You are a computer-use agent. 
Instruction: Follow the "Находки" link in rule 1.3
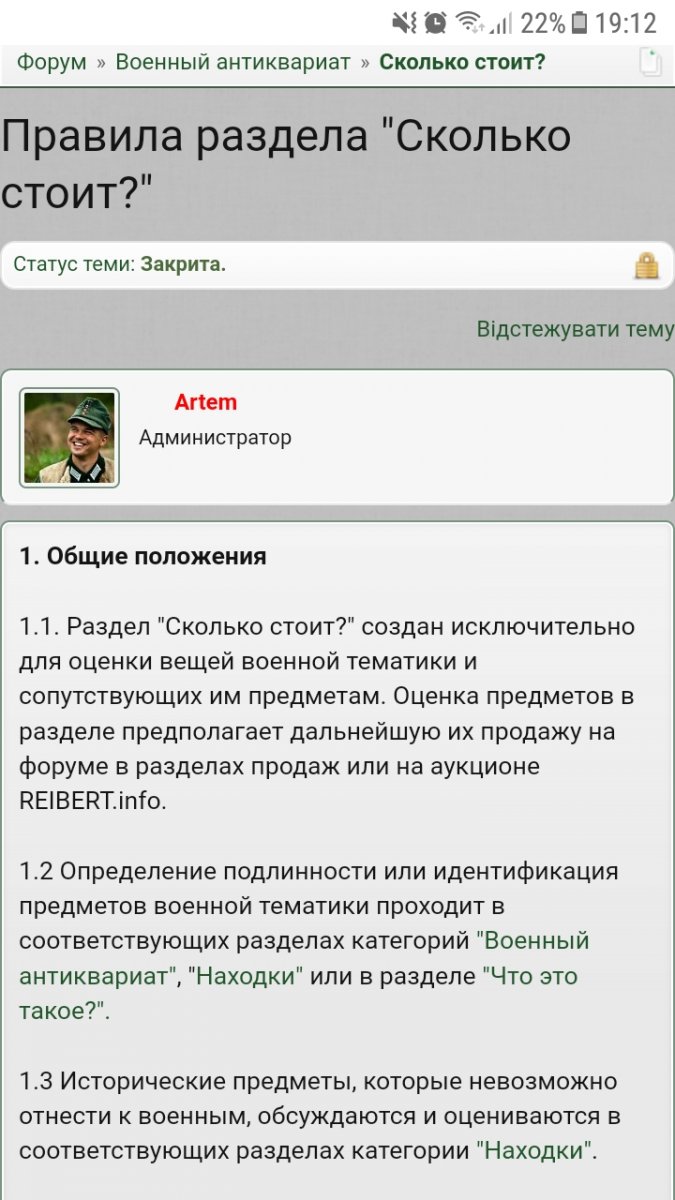pyautogui.click(x=536, y=1151)
